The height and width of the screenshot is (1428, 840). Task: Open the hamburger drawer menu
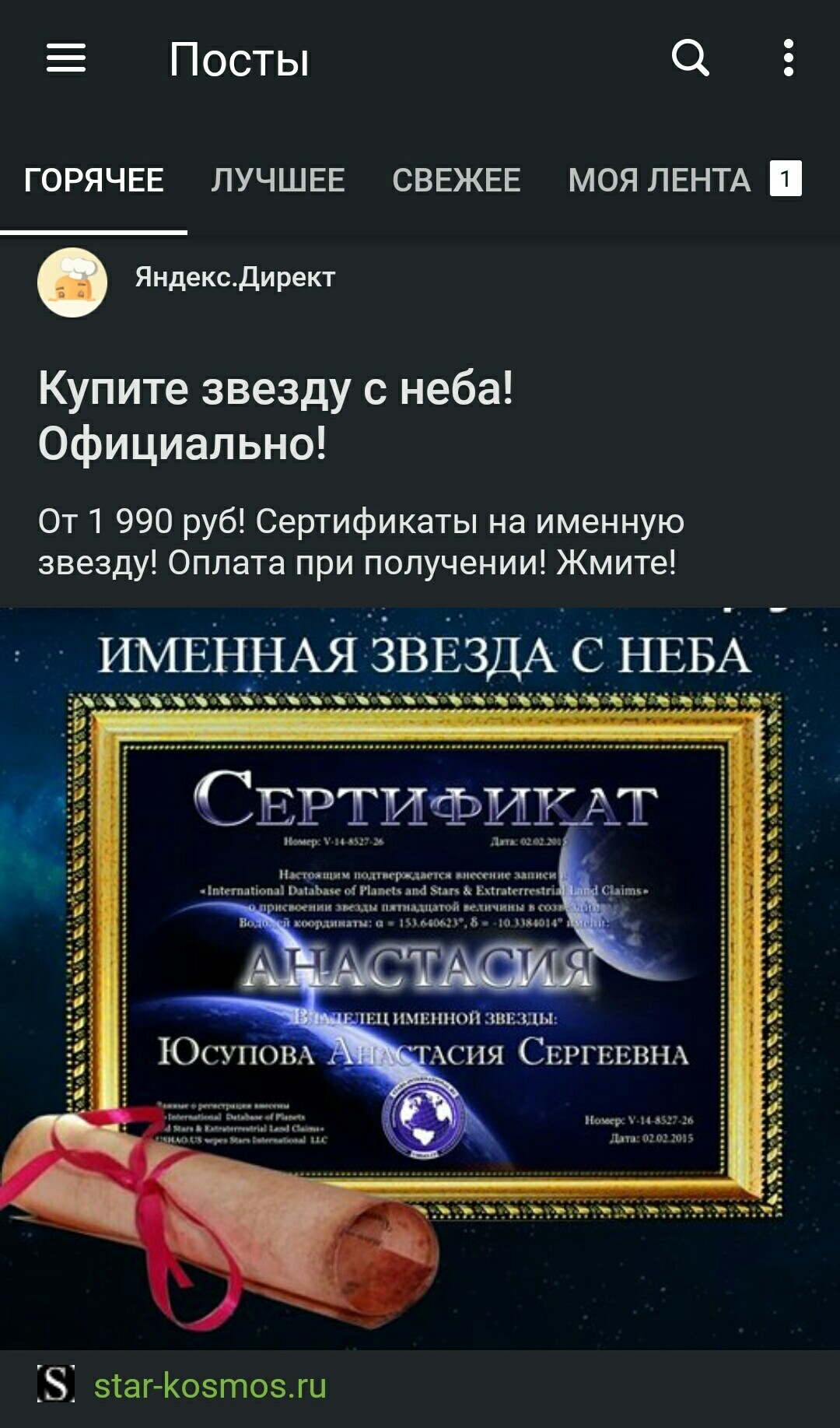click(x=66, y=58)
